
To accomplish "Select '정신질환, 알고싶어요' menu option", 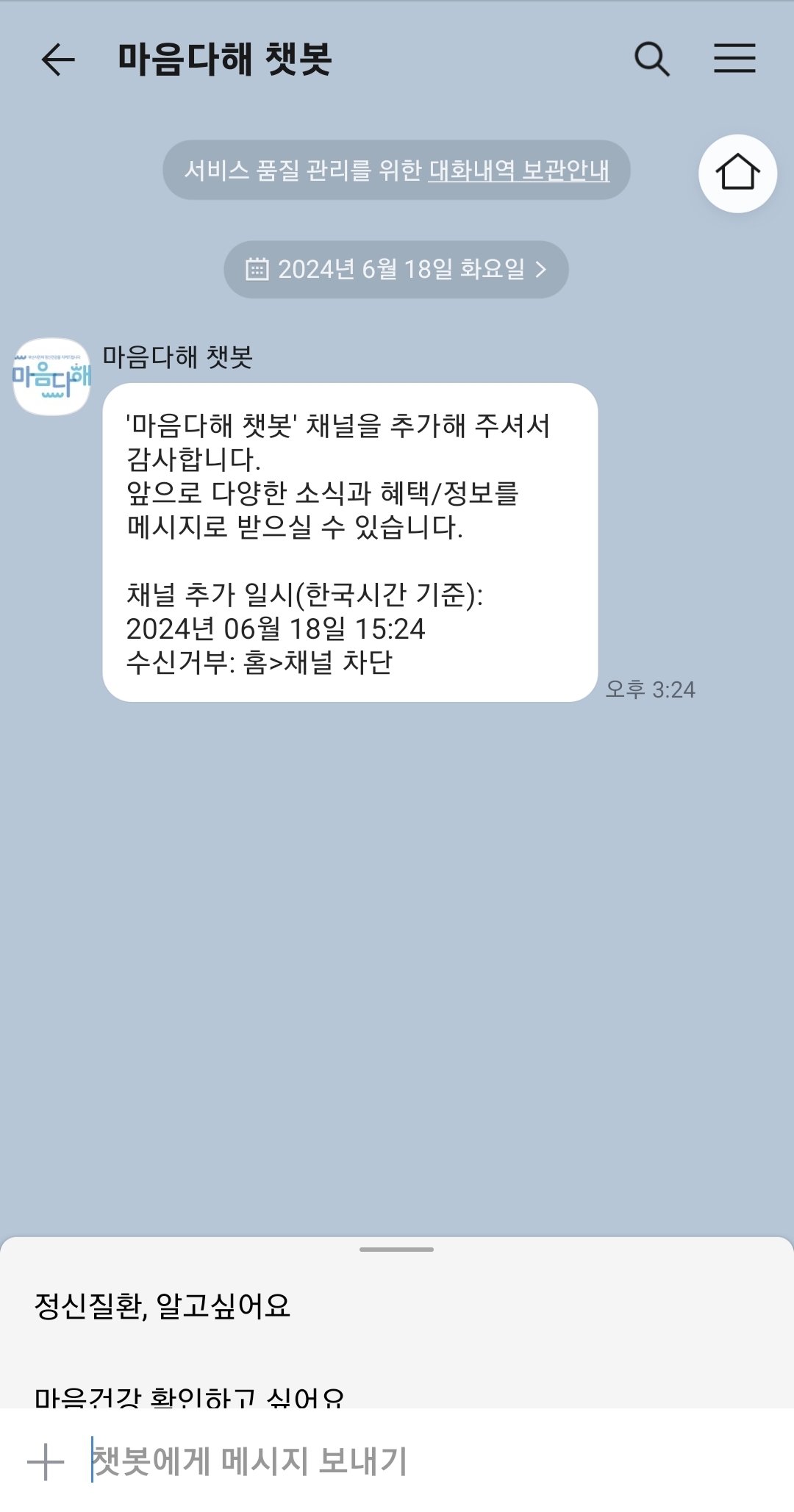I will (162, 1306).
